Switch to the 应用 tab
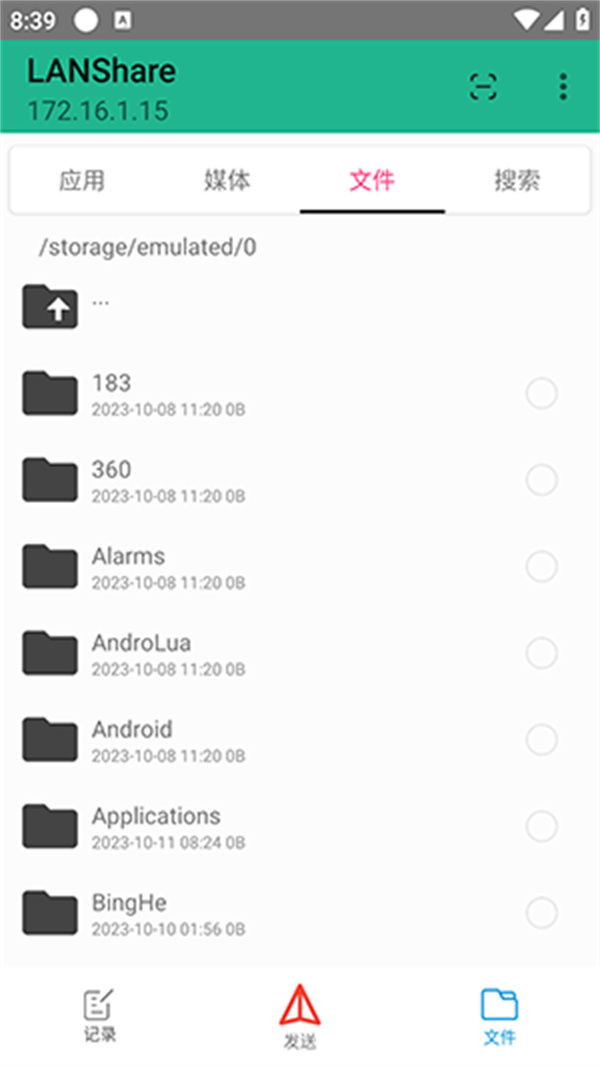 82,180
